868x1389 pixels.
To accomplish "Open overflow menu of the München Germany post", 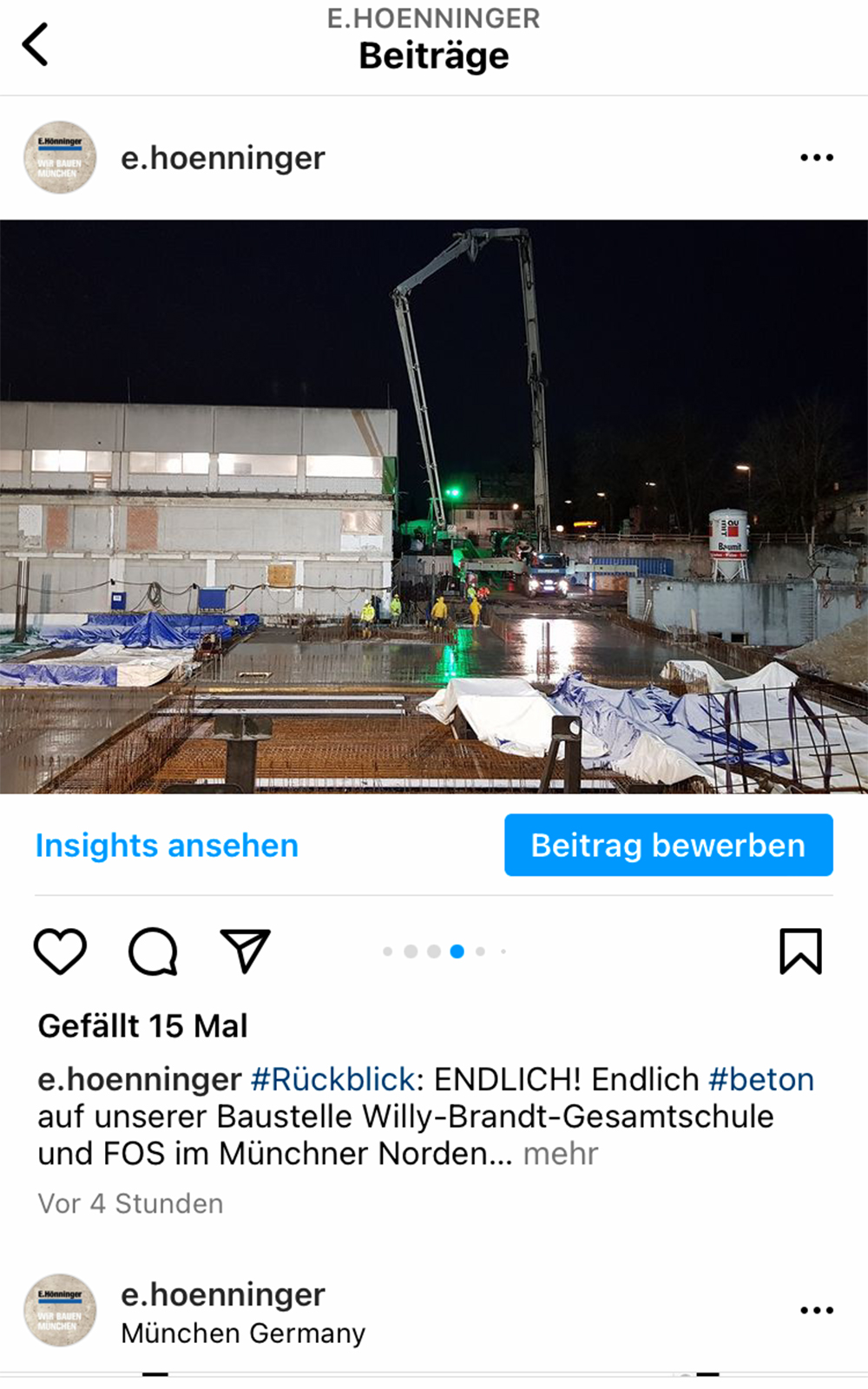I will pyautogui.click(x=816, y=1310).
